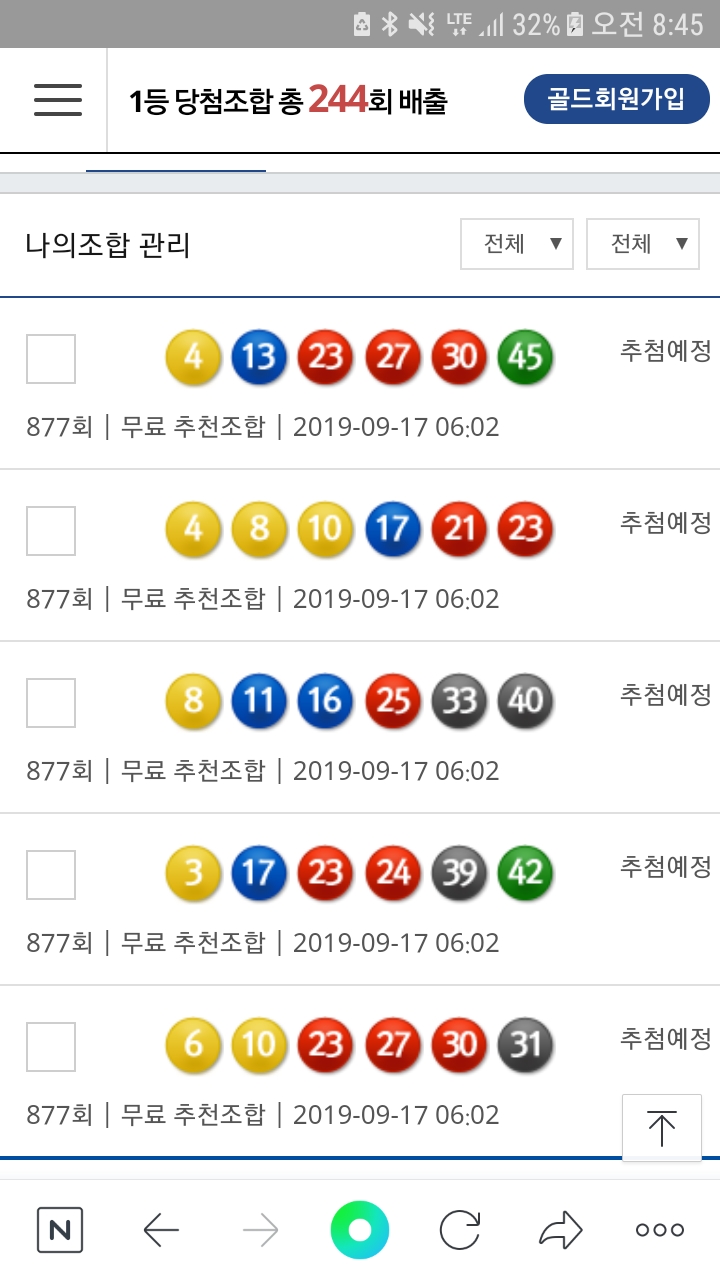The image size is (720, 1280).
Task: Jump to top with the arrow button
Action: pyautogui.click(x=661, y=1129)
